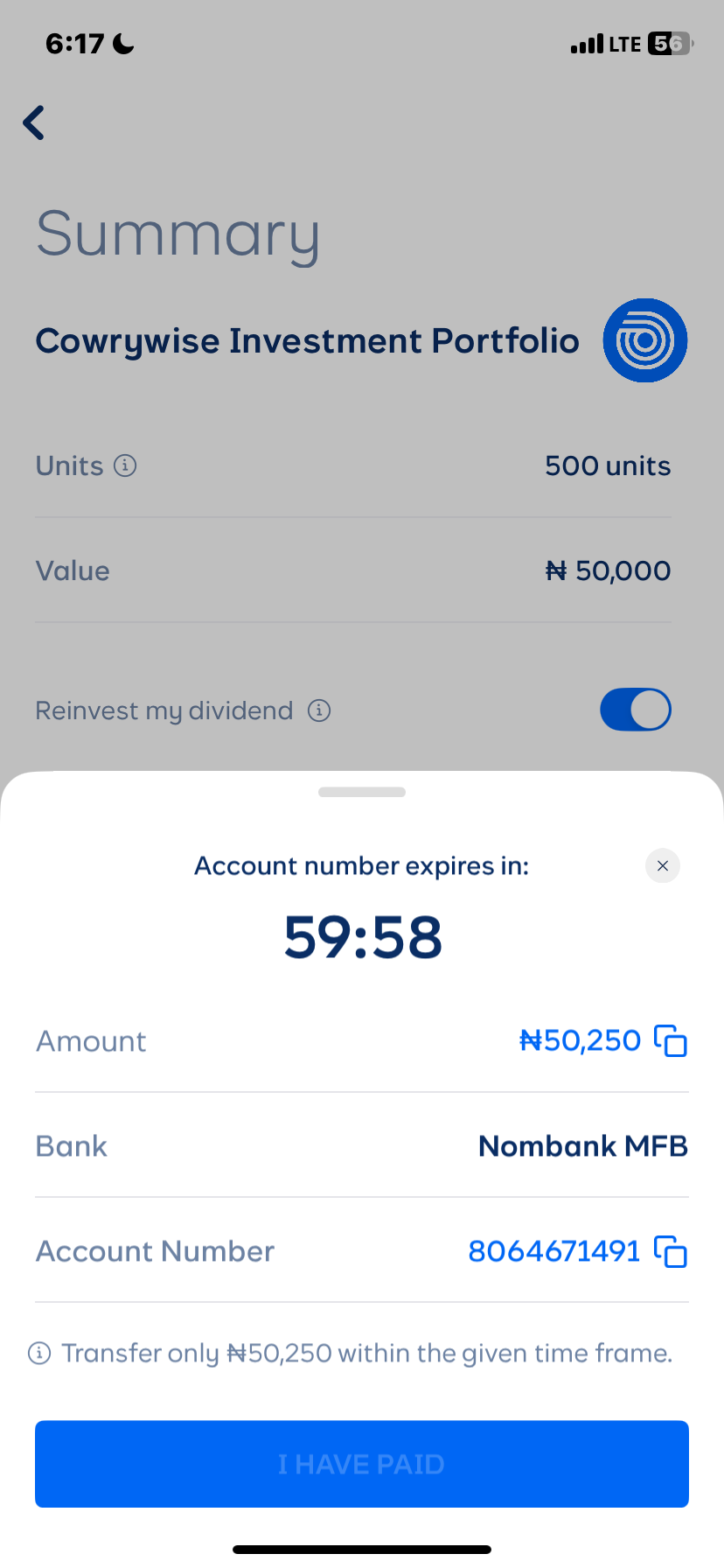
Task: Collapse the account details bottom sheet
Action: [x=361, y=792]
